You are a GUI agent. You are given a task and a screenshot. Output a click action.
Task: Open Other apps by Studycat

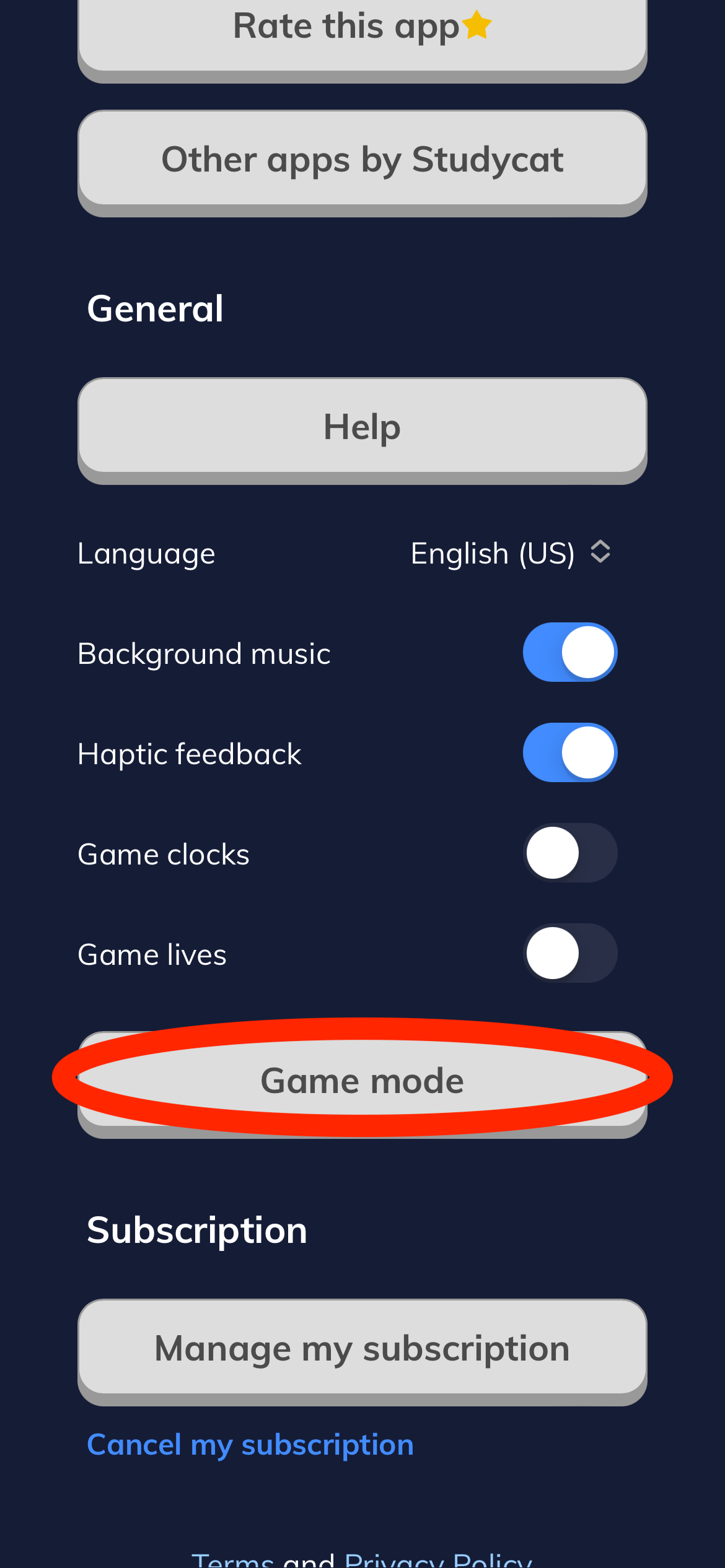coord(362,159)
